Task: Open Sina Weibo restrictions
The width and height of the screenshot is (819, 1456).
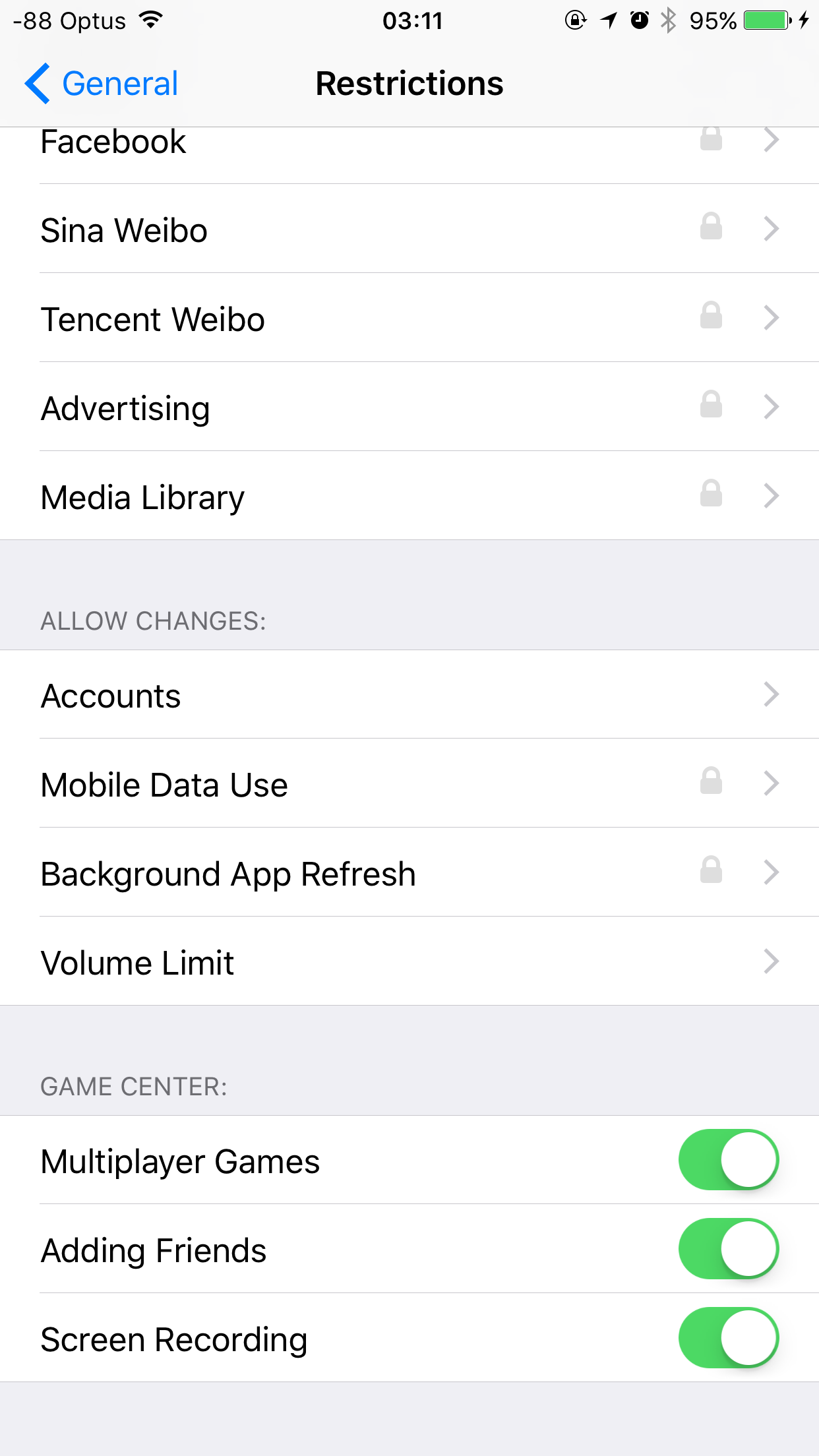Action: 409,229
